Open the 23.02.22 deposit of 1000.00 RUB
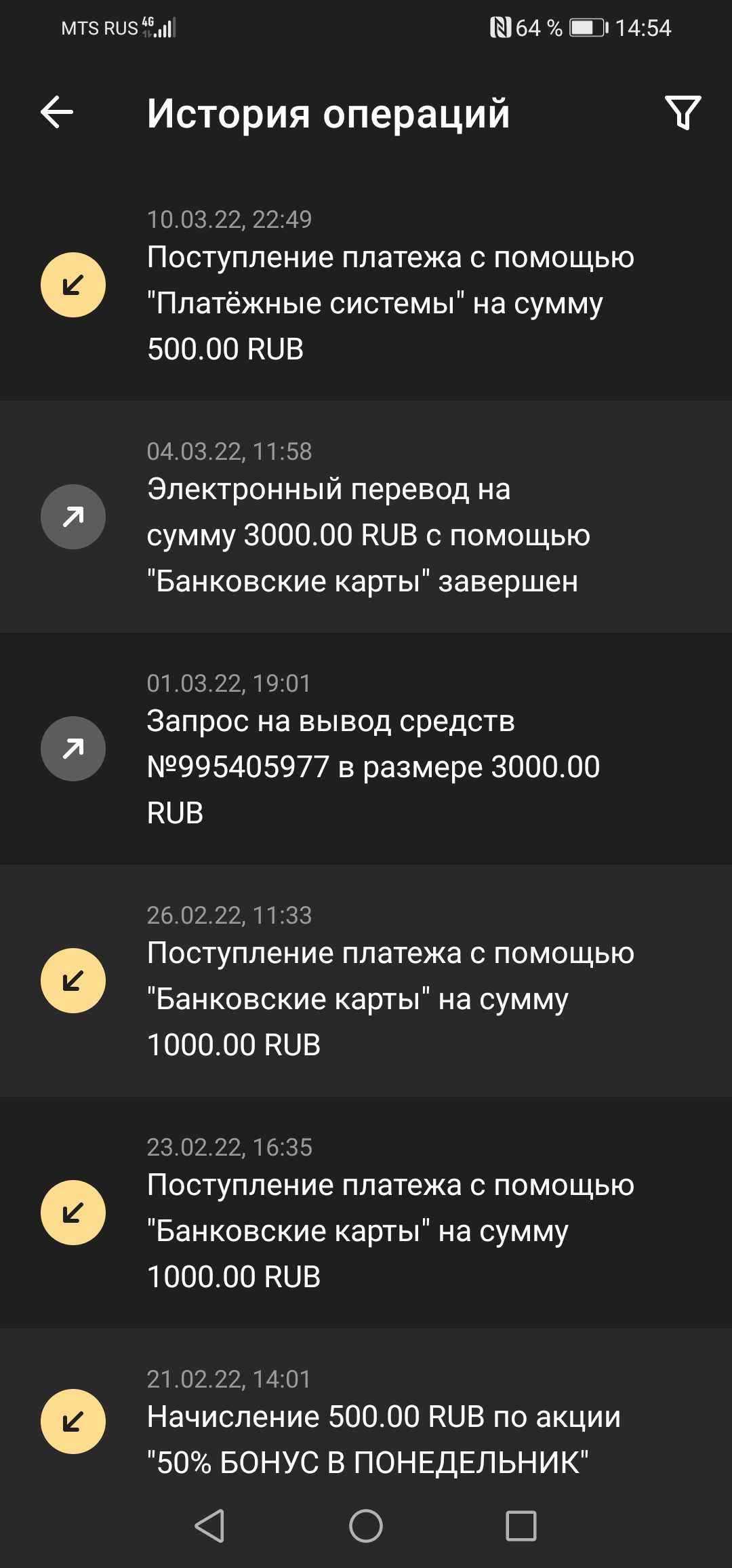732x1568 pixels. click(390, 1230)
